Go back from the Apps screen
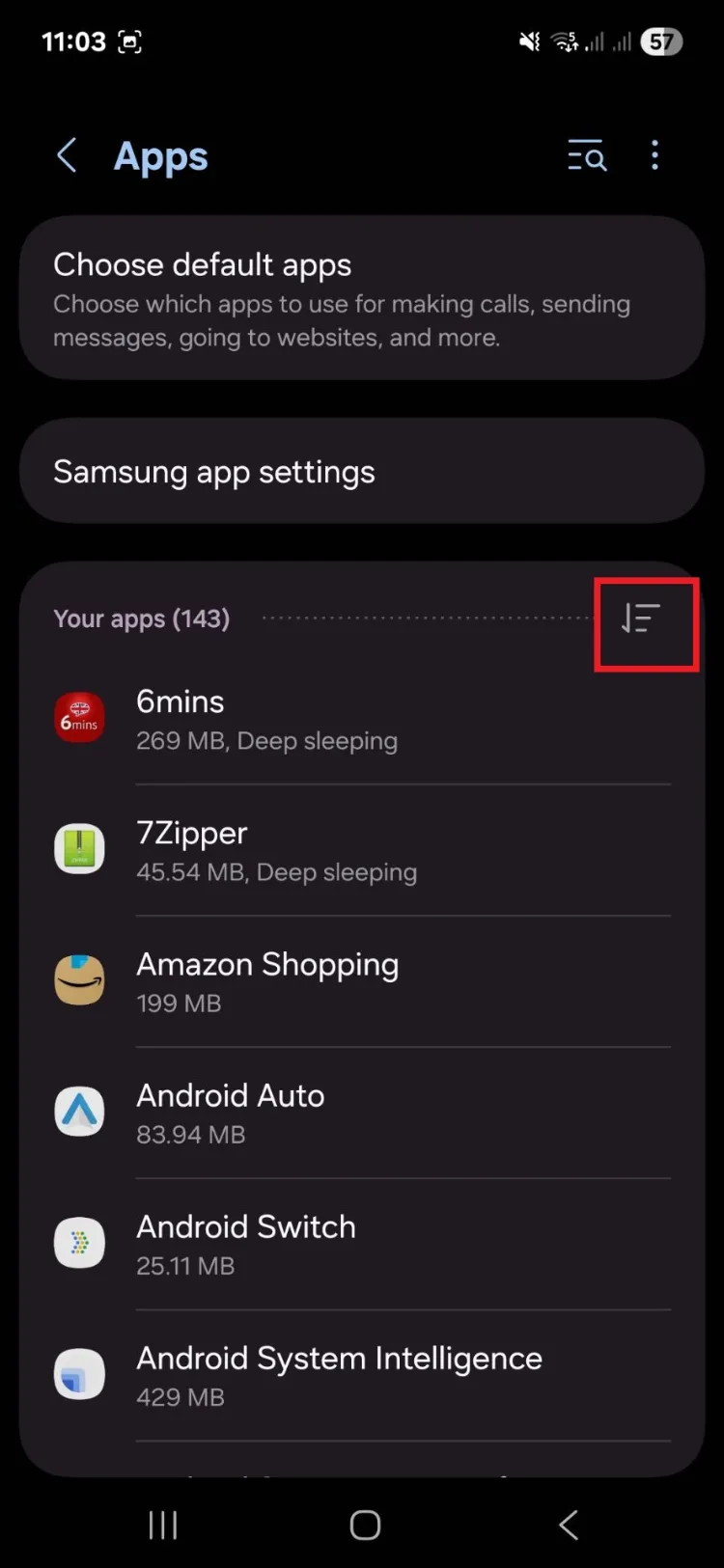Screen dimensions: 724x1568 pyautogui.click(x=67, y=155)
